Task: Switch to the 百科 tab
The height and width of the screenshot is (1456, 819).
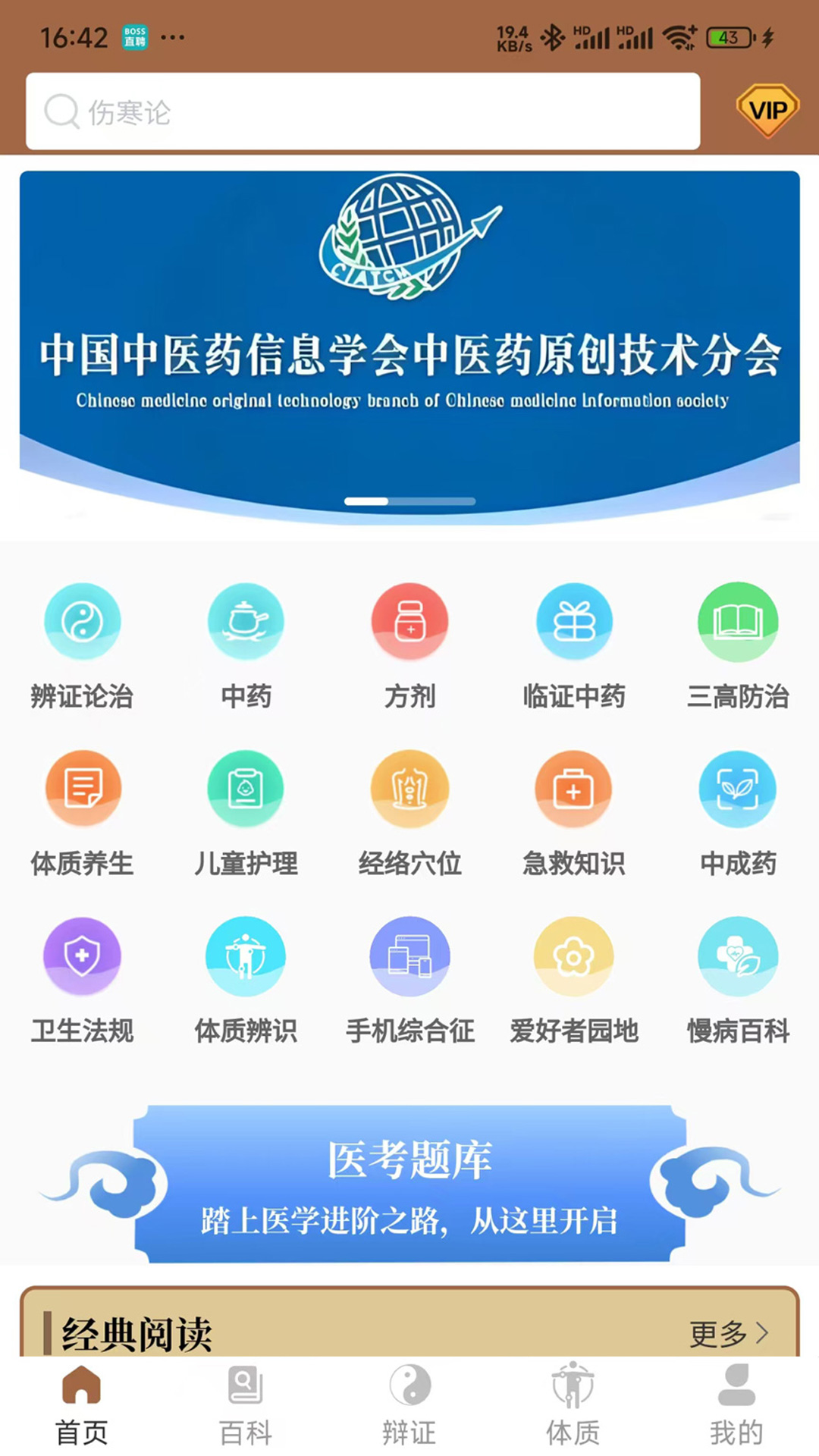Action: click(x=246, y=1404)
